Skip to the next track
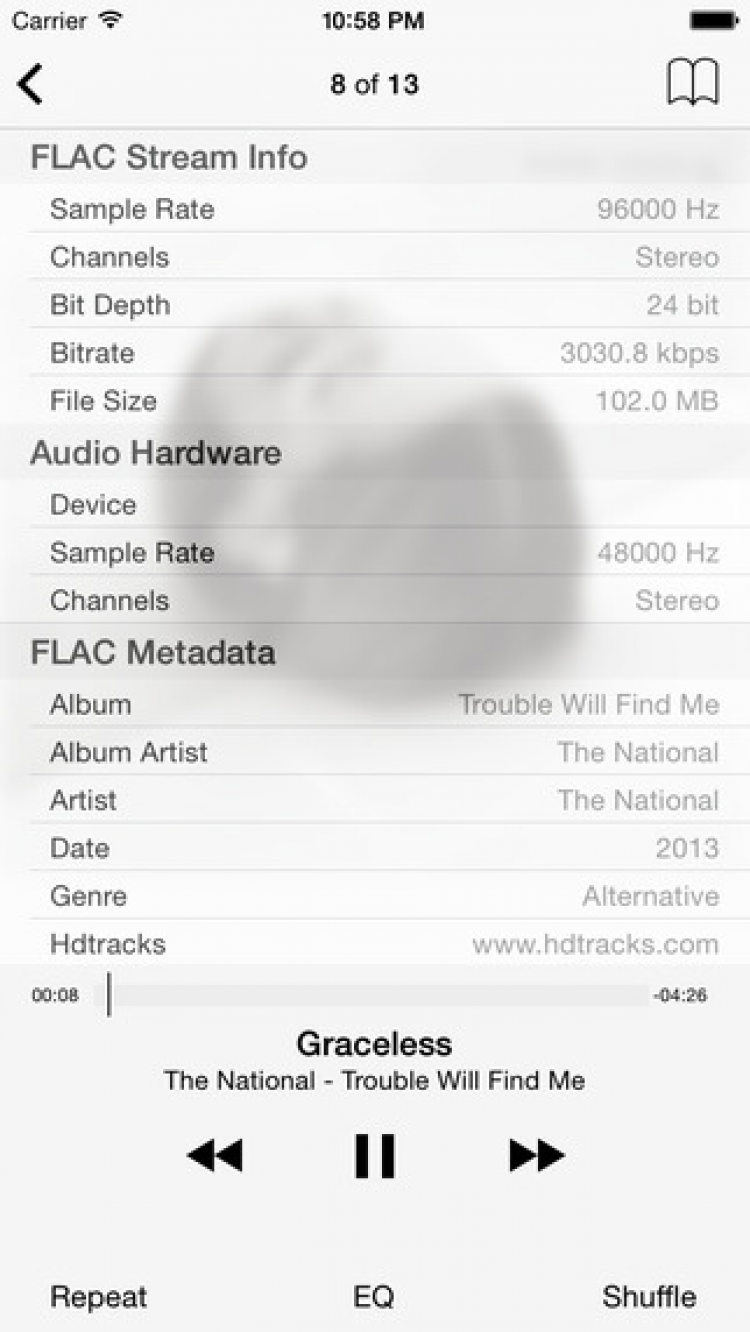 pyautogui.click(x=537, y=1156)
